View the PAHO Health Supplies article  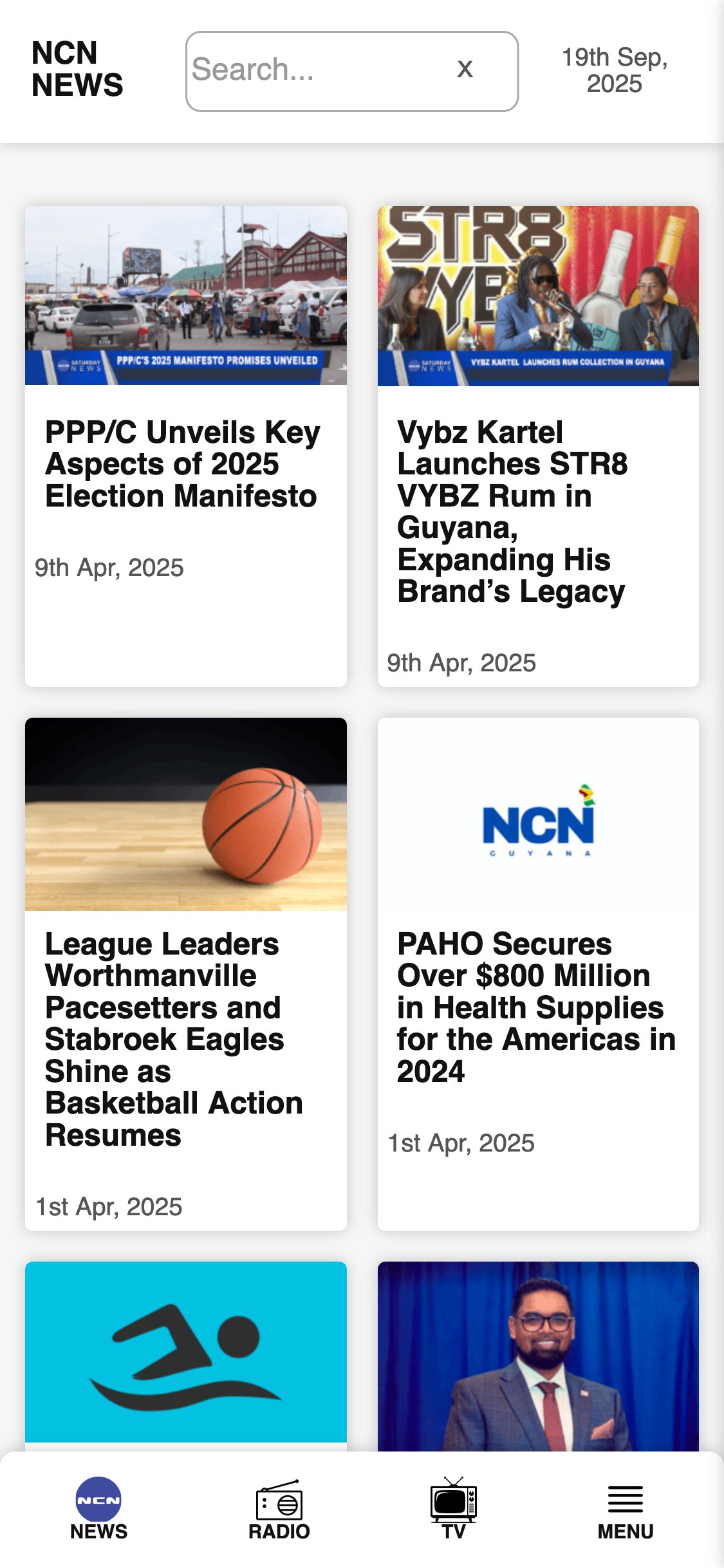click(x=536, y=1007)
